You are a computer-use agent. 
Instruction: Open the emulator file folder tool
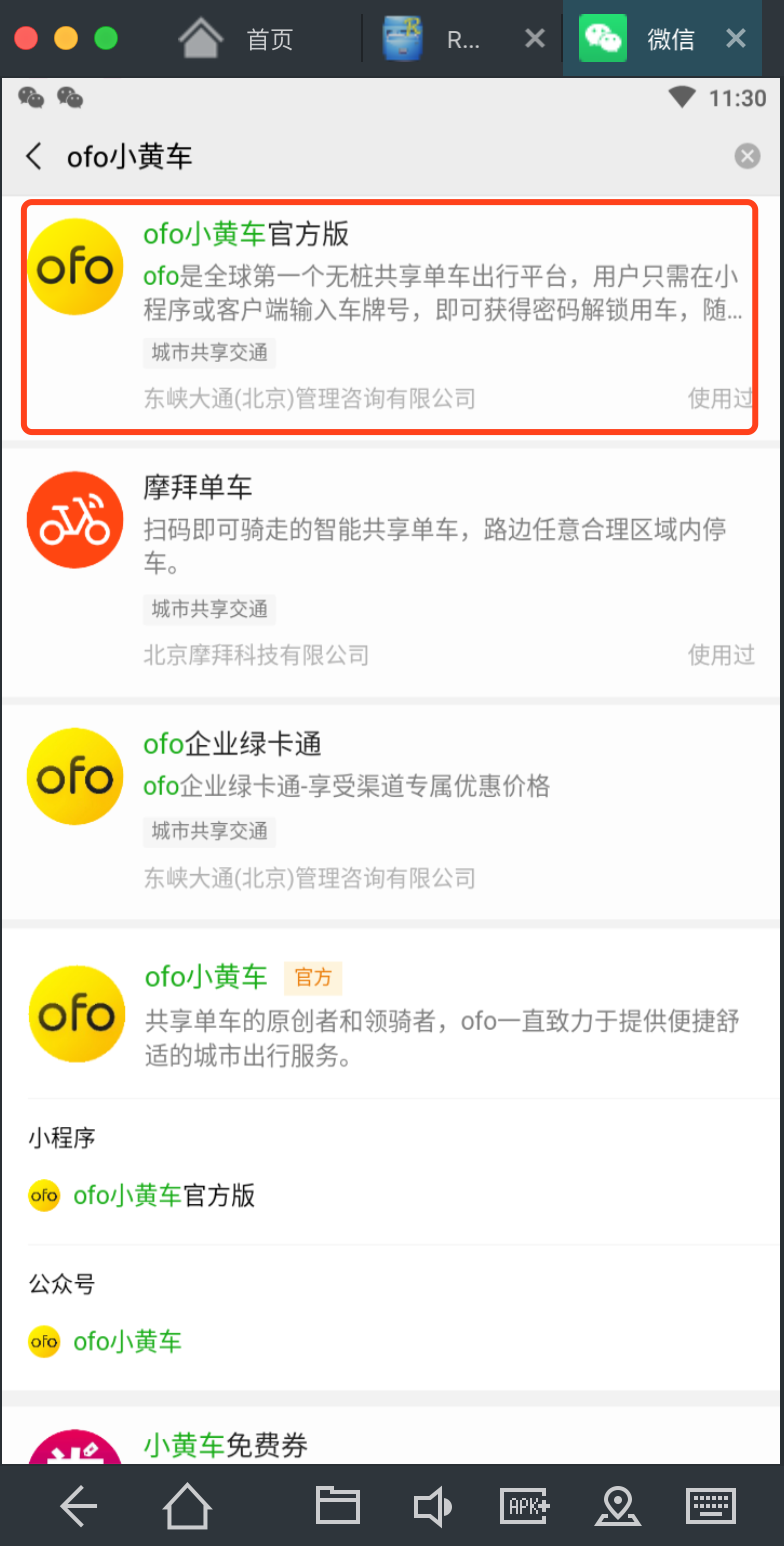tap(337, 1506)
